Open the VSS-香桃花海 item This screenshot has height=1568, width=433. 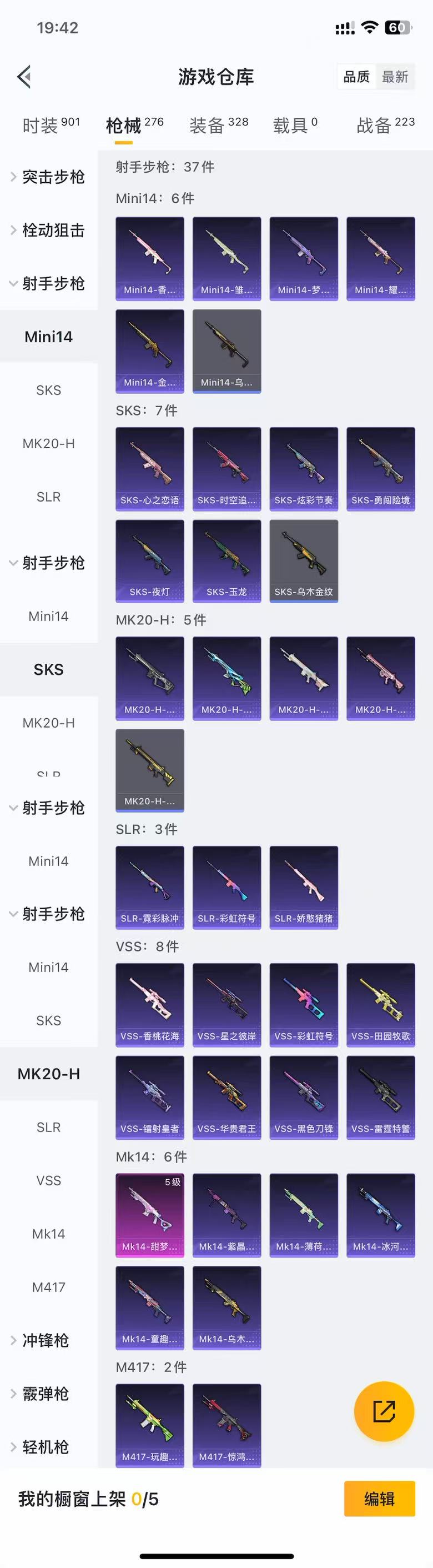pos(149,1005)
